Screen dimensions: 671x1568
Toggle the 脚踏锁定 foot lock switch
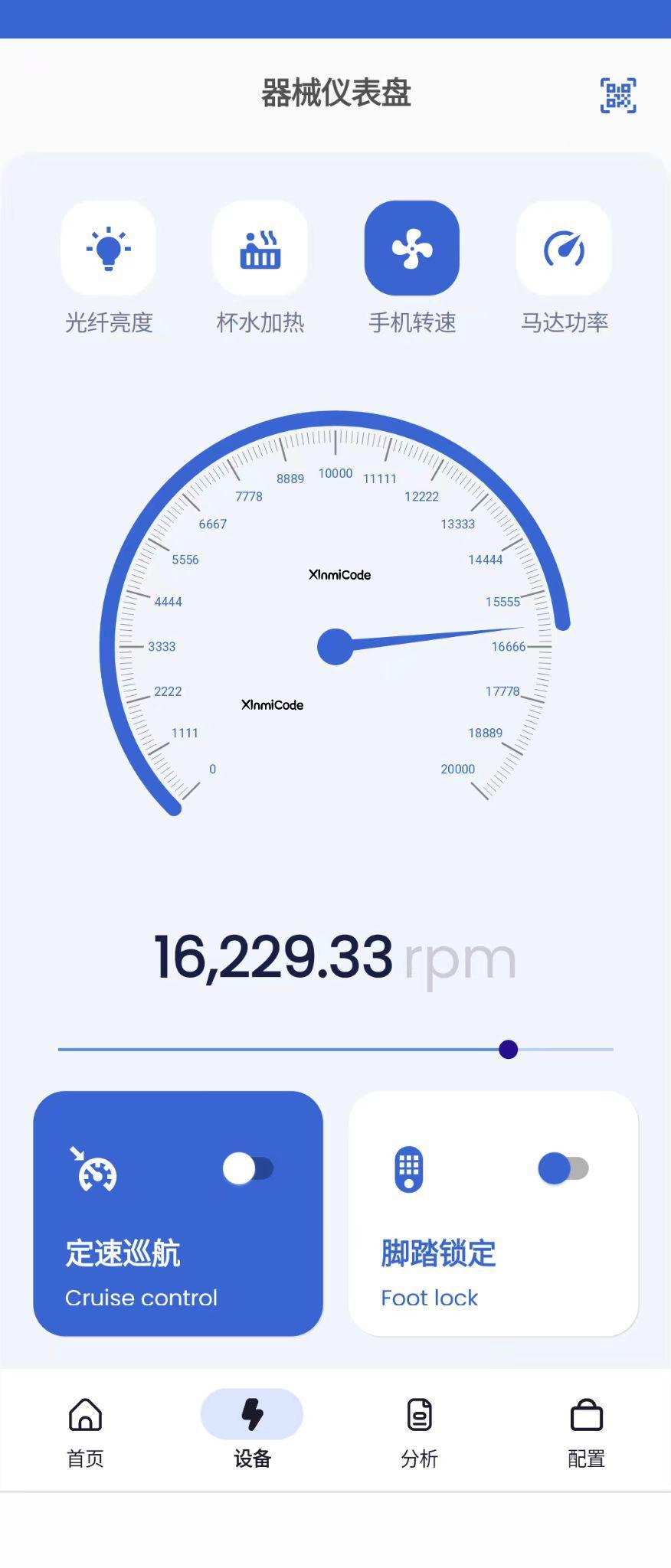click(x=563, y=1169)
